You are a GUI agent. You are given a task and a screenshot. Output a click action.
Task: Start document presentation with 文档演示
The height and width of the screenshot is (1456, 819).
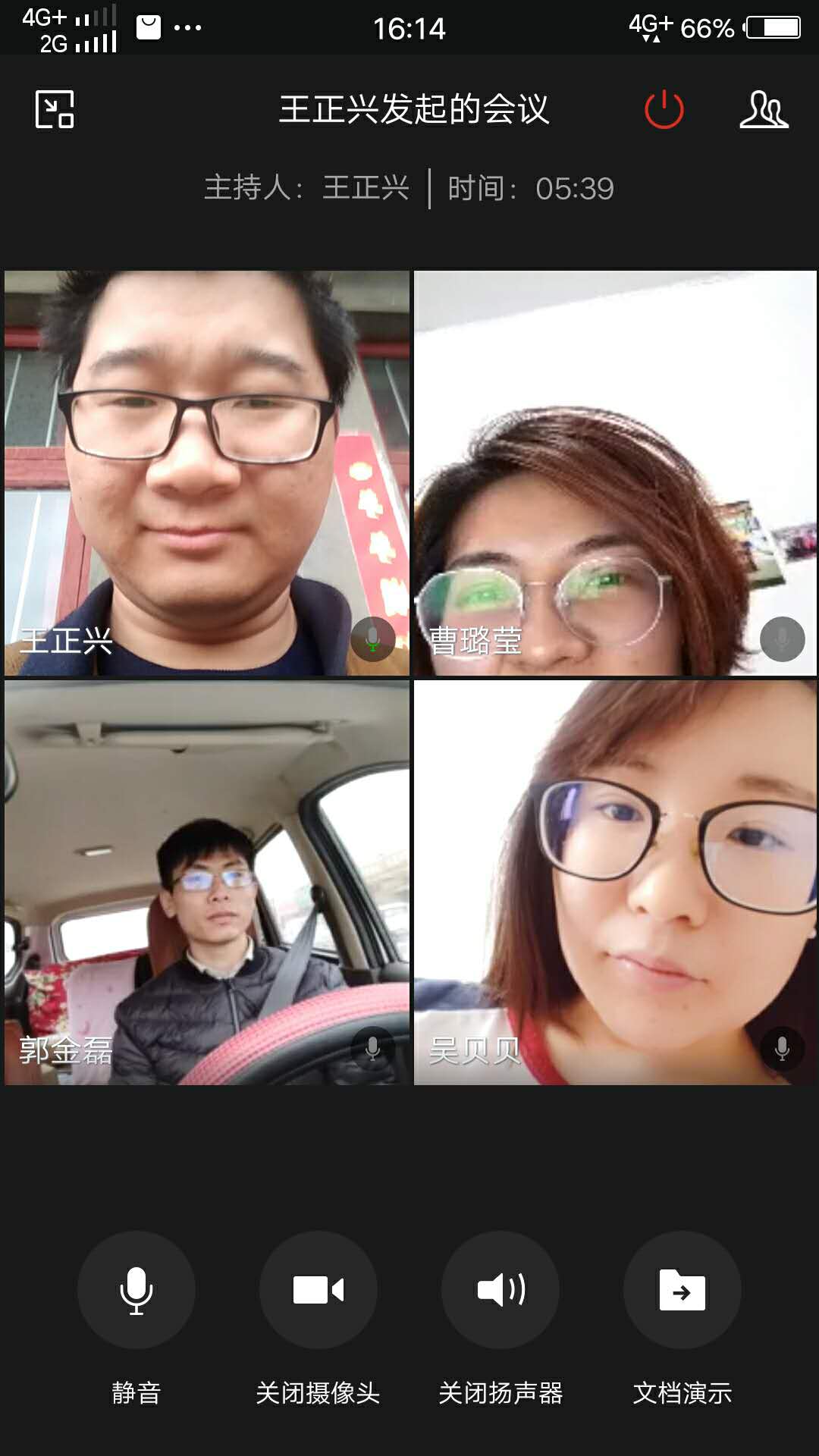[682, 1289]
